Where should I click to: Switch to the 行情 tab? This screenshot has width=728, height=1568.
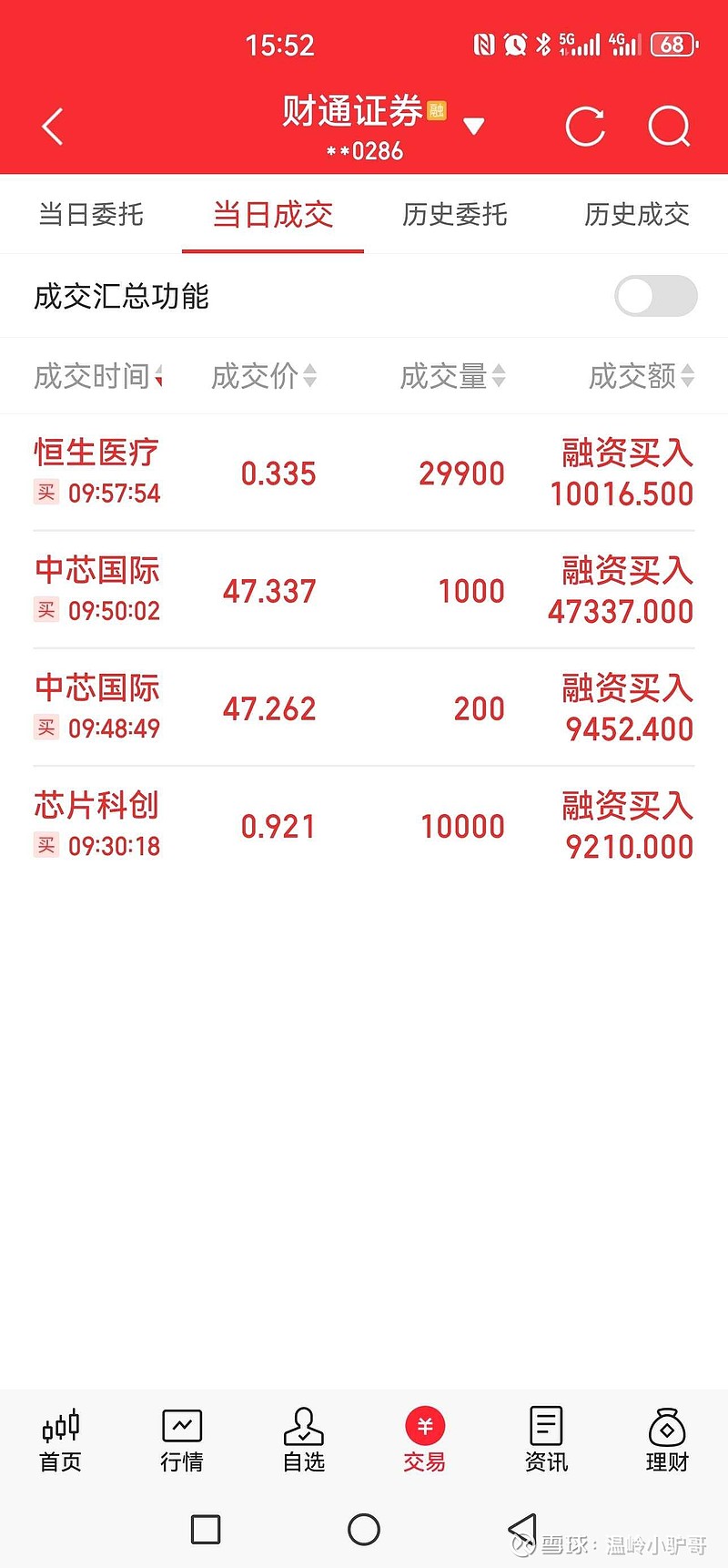[182, 1441]
